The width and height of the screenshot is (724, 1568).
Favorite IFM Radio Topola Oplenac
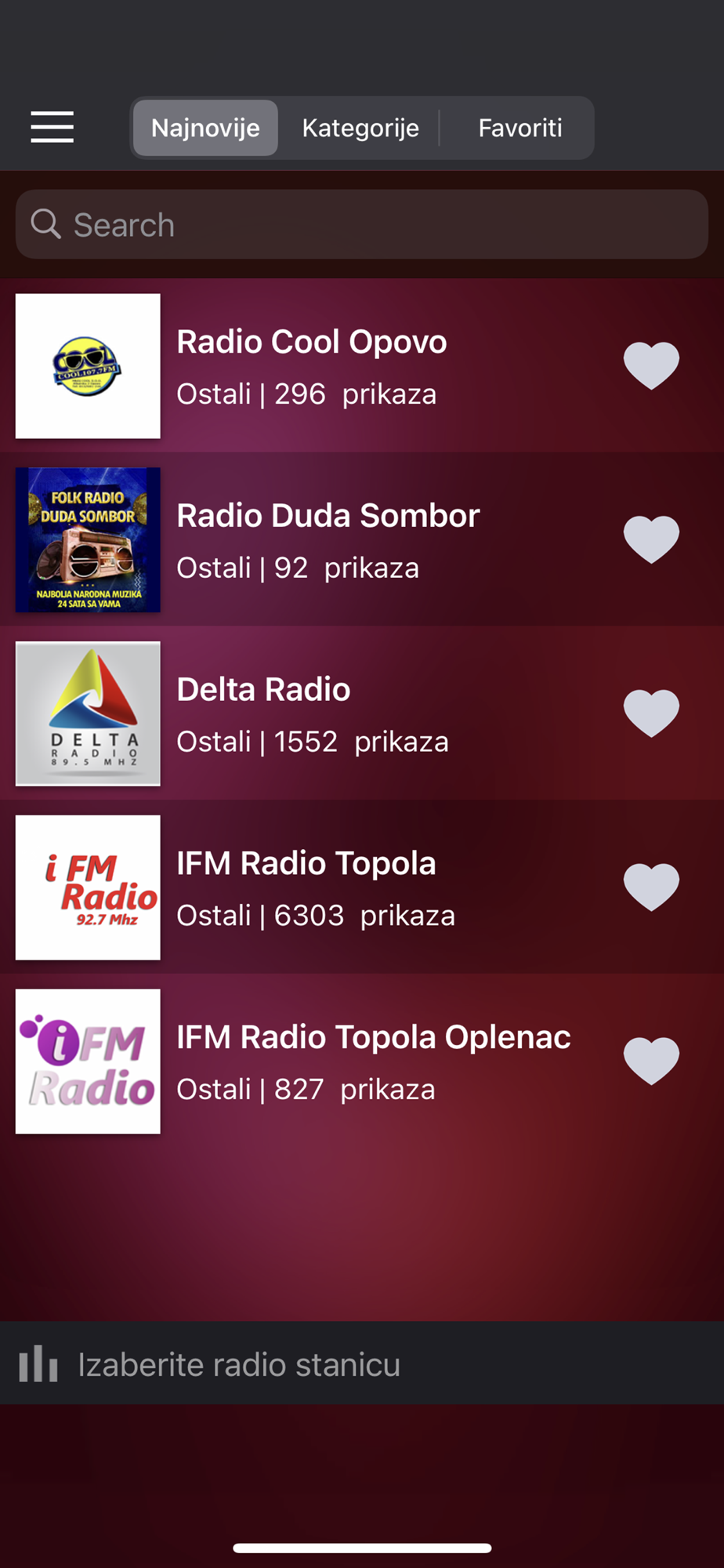(651, 1061)
